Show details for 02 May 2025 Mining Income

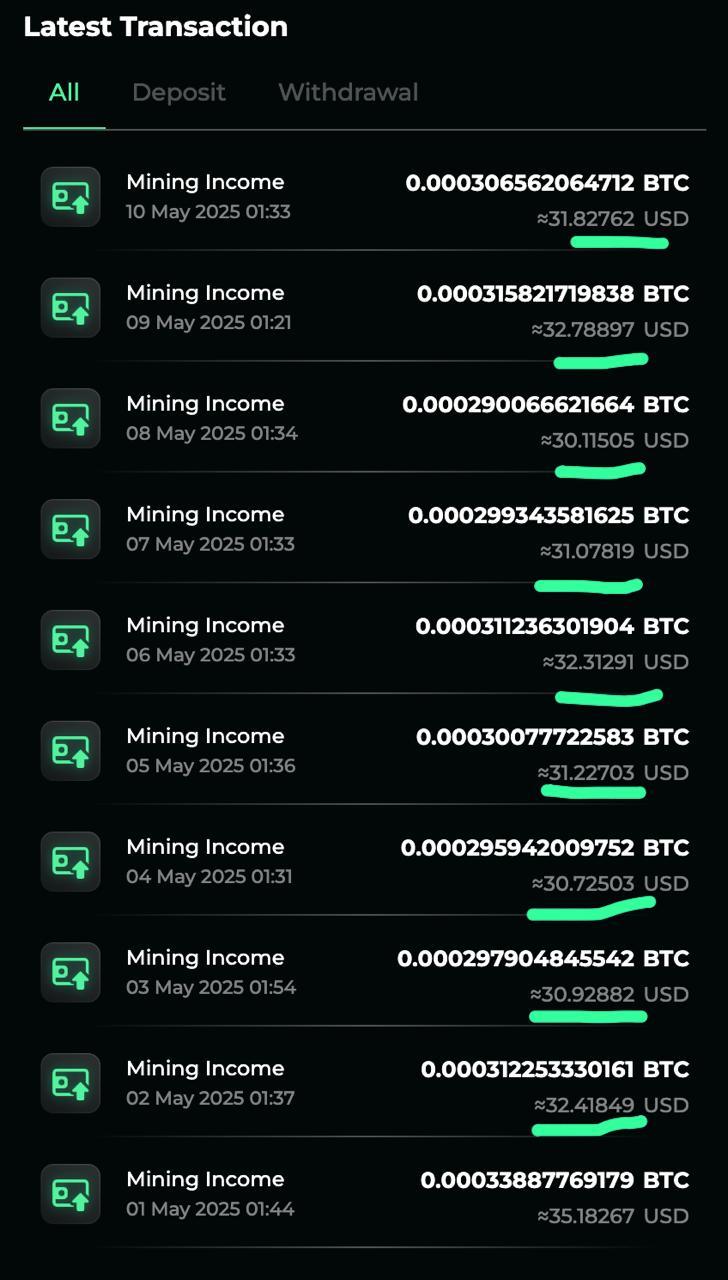tap(364, 1085)
